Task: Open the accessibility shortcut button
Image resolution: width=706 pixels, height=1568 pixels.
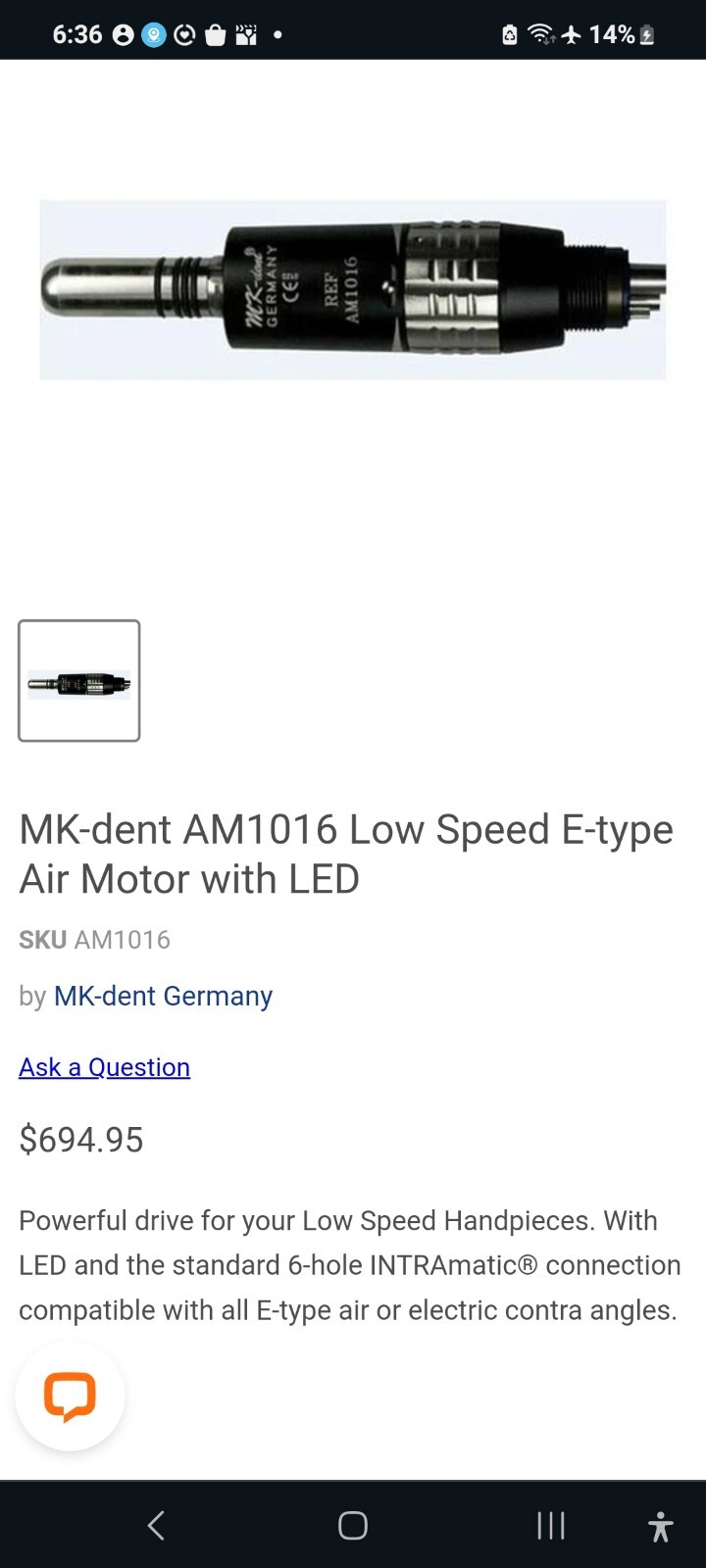Action: (x=661, y=1526)
